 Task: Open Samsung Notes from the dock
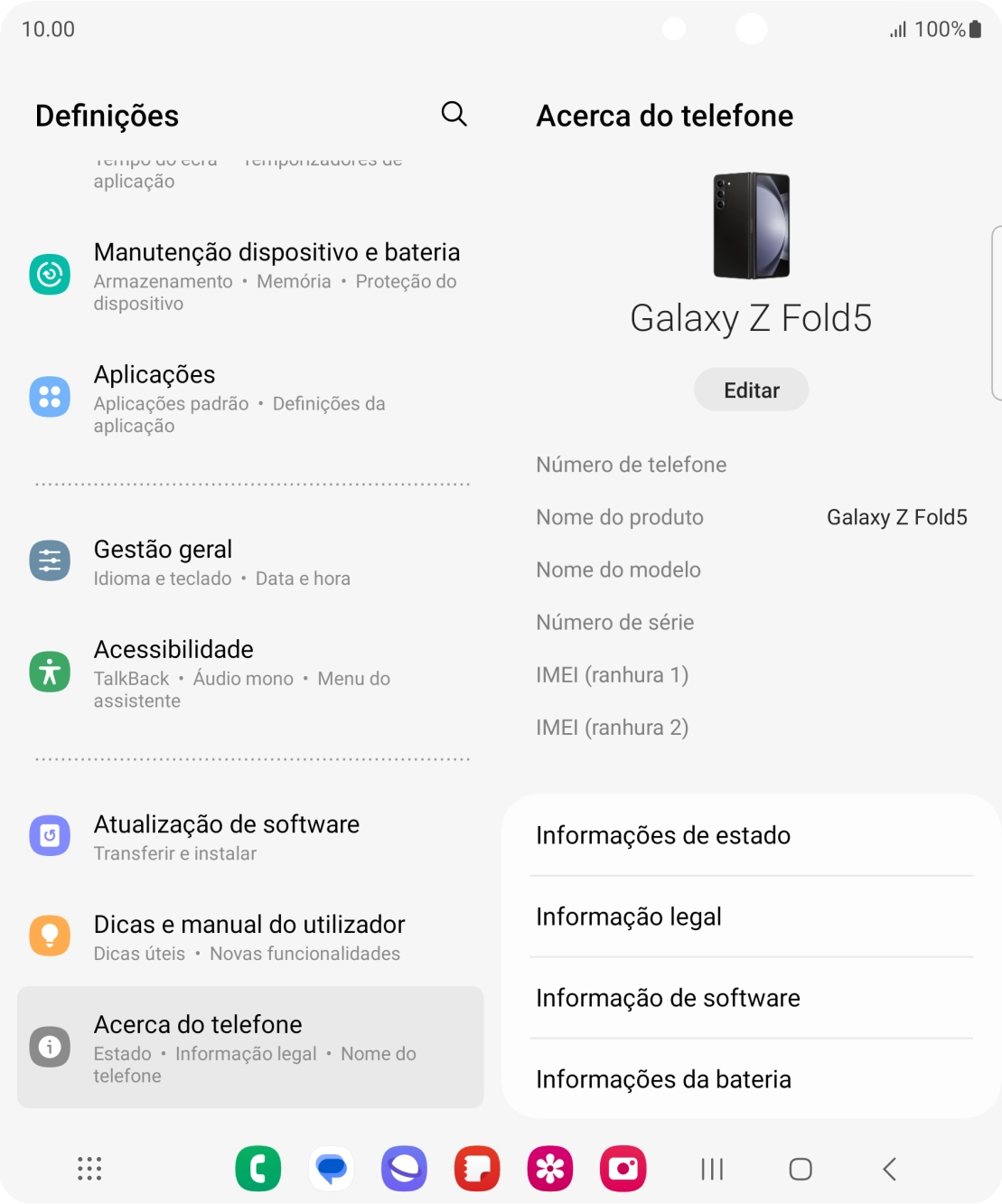click(476, 1168)
